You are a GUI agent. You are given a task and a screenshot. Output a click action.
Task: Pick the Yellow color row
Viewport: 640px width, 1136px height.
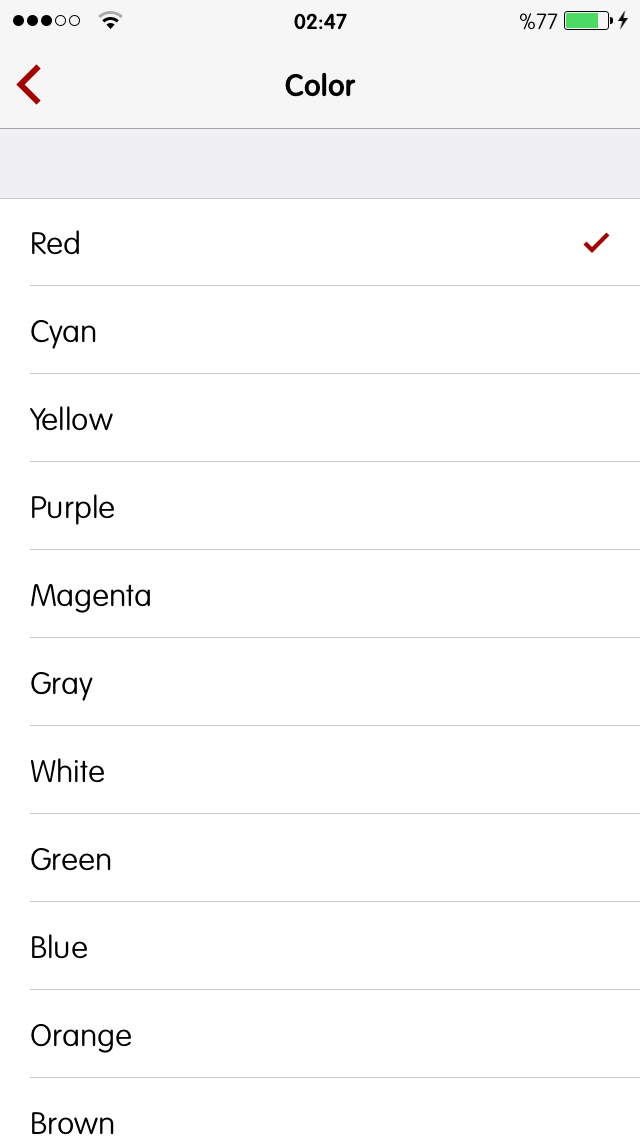point(320,418)
